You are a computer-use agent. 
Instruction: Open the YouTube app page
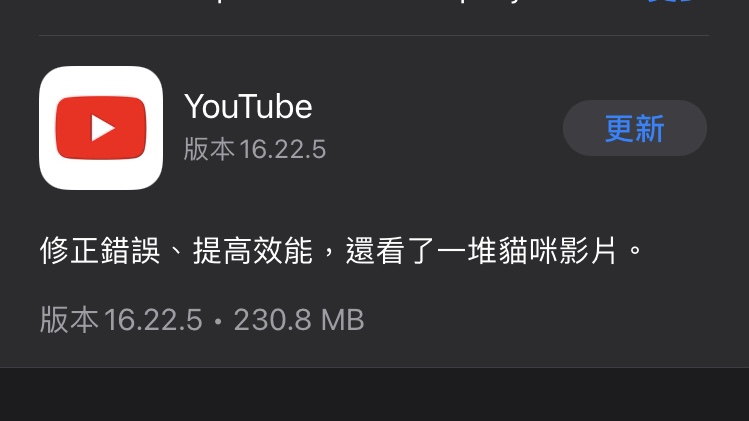[101, 128]
